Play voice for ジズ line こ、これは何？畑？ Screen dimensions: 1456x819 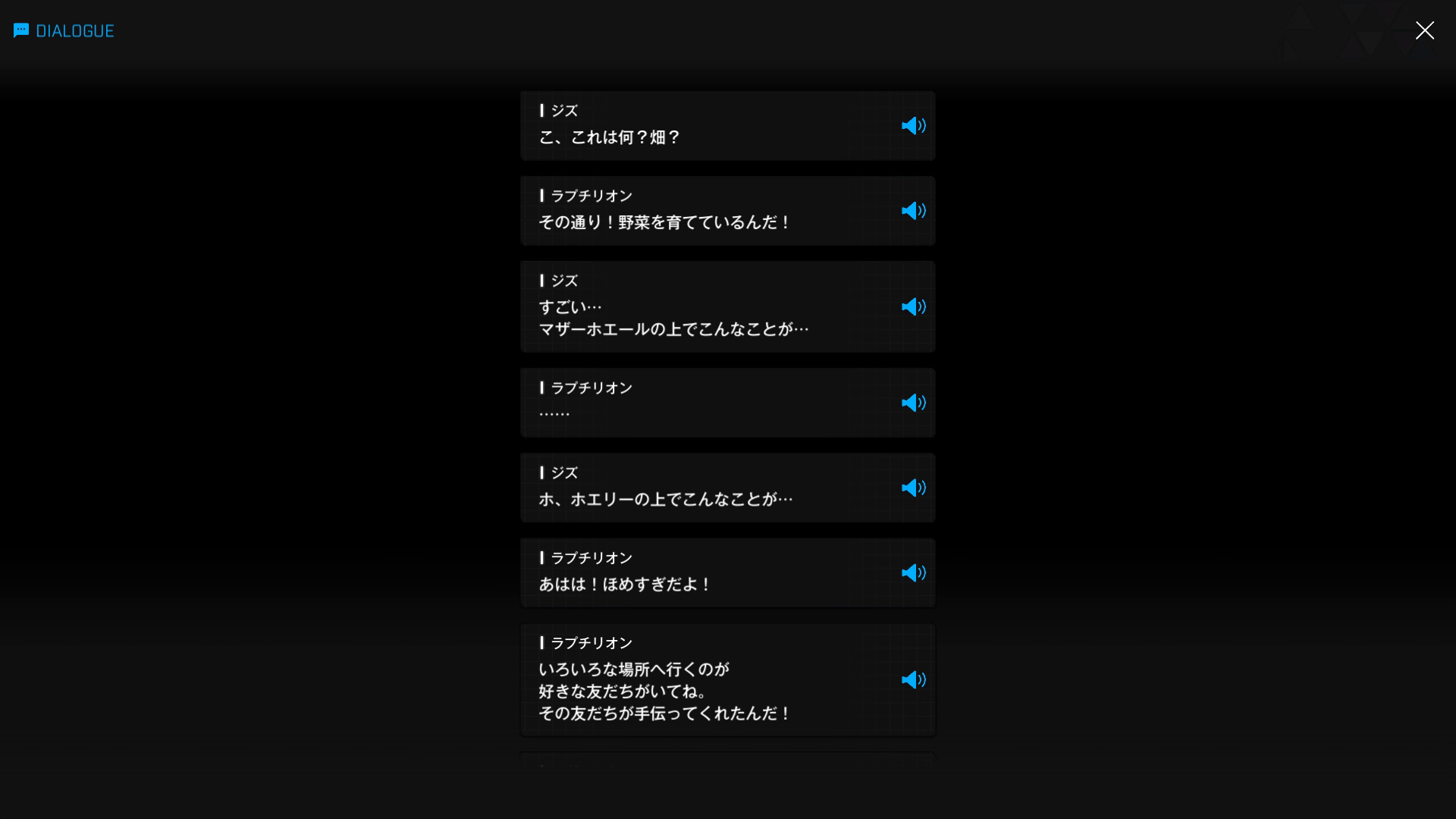(913, 126)
